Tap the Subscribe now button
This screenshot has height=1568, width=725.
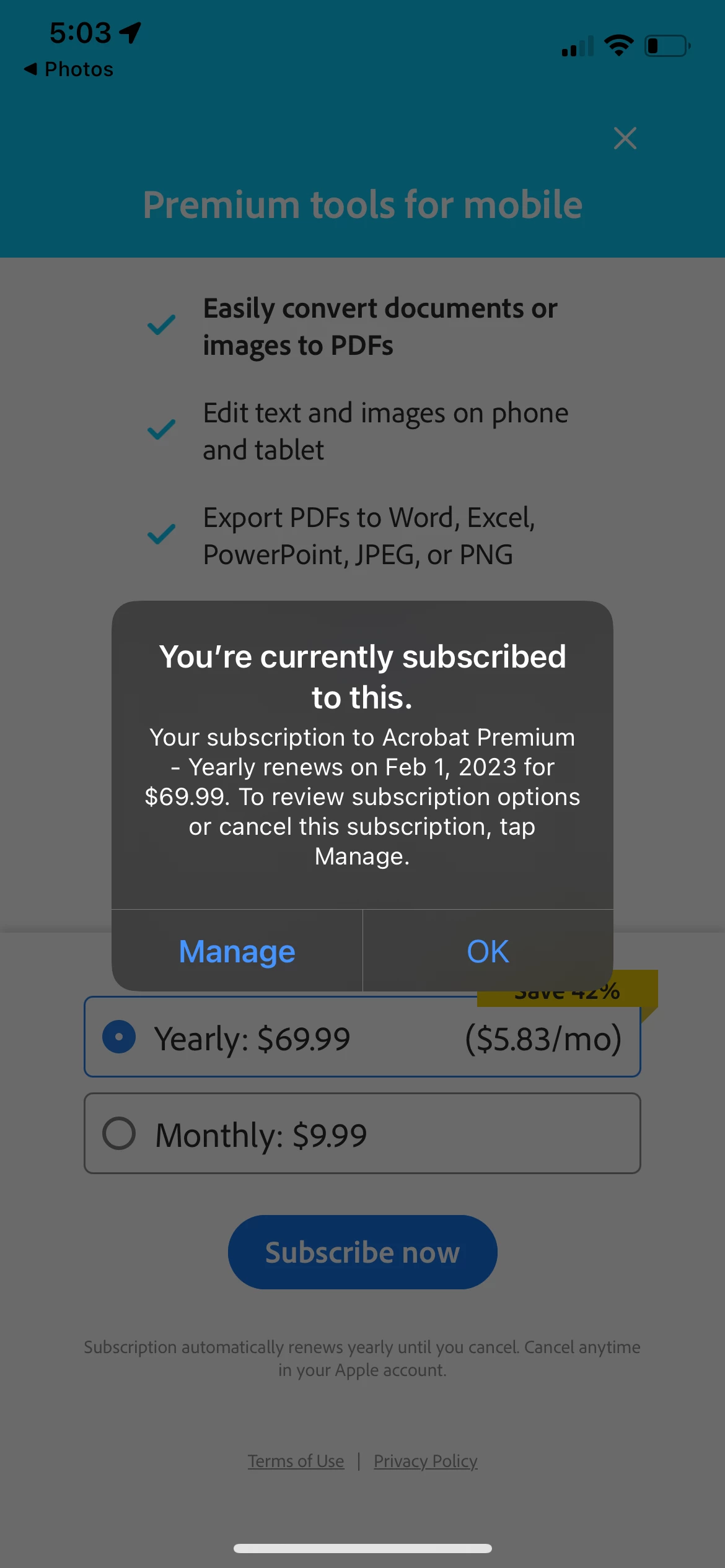(362, 1252)
